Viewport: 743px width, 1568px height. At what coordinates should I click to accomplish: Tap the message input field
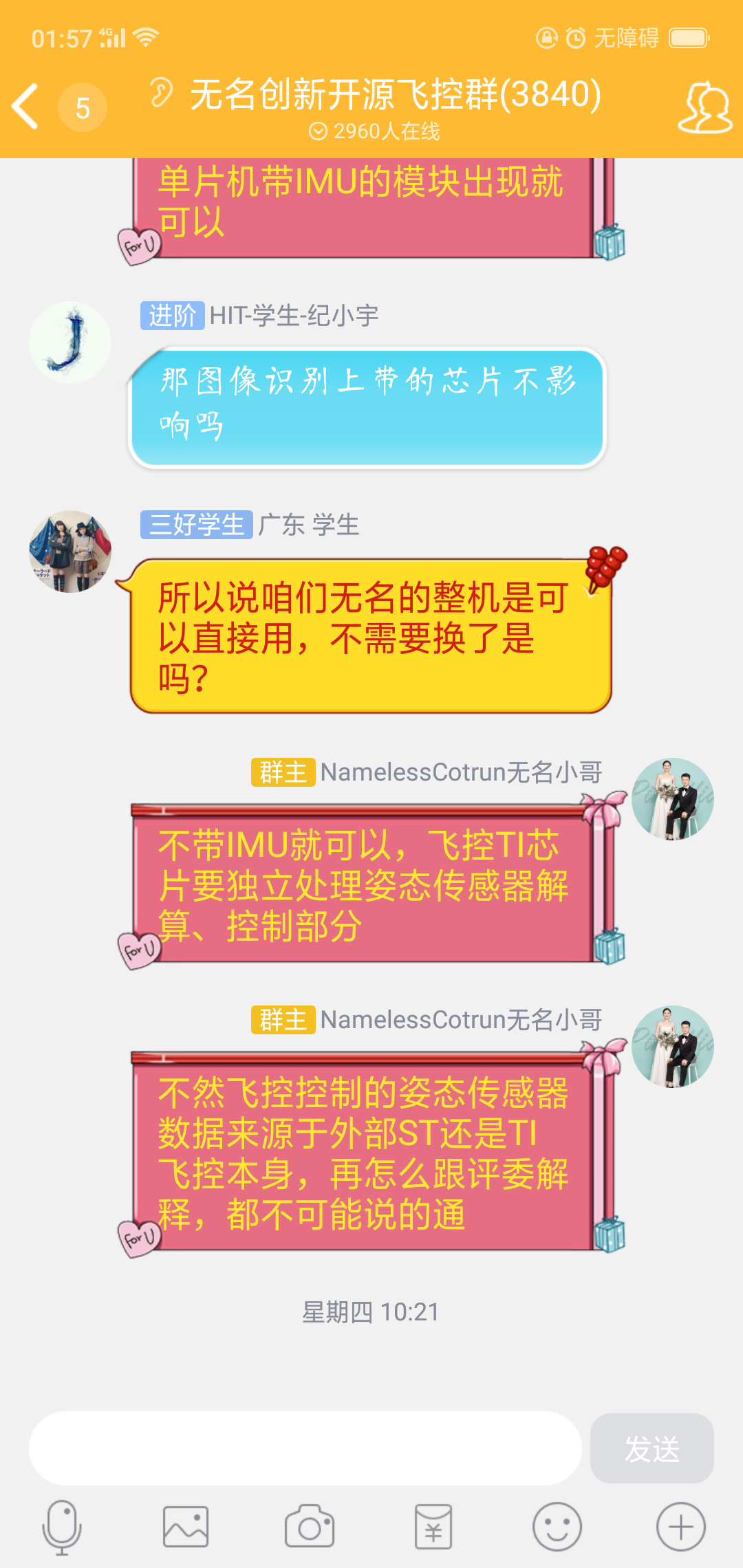[305, 1448]
